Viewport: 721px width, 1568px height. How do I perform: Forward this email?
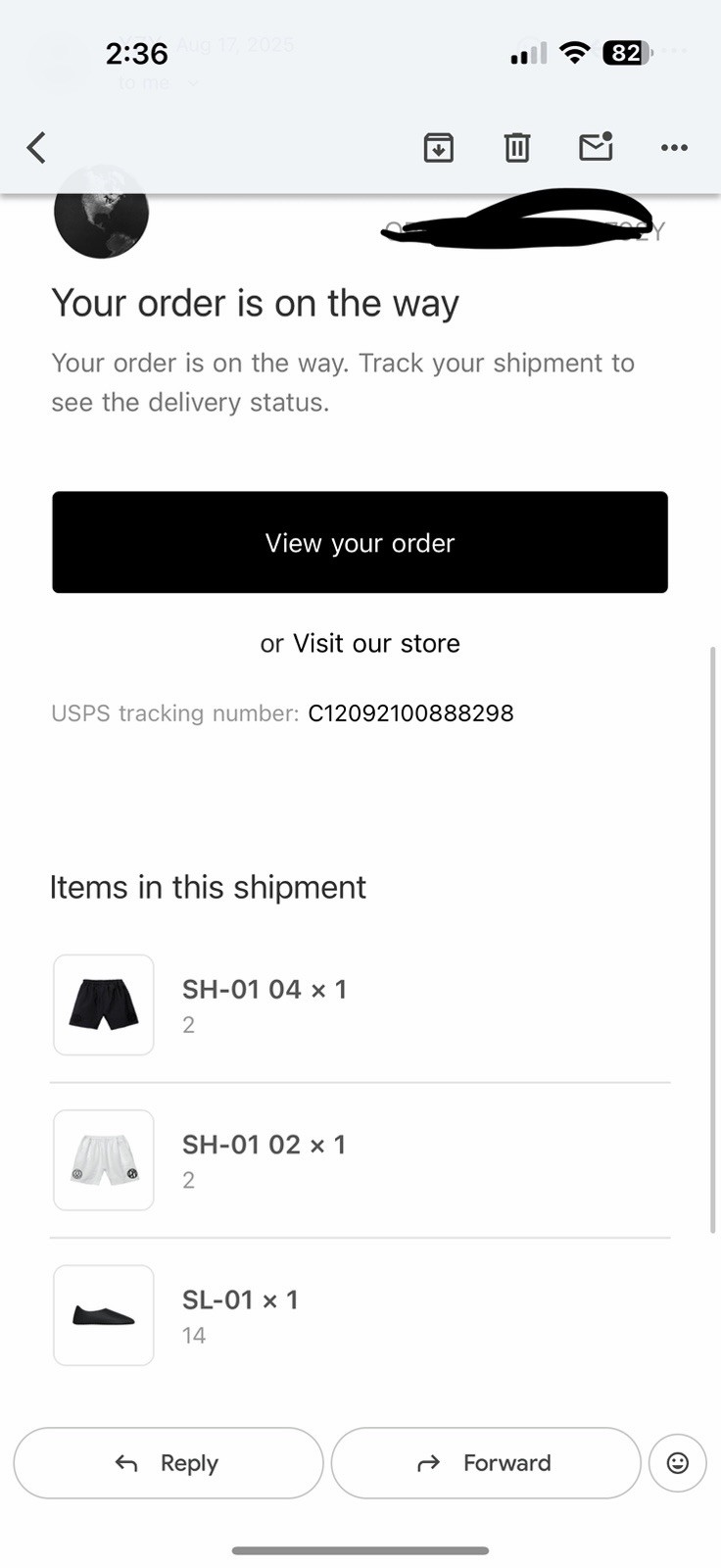(486, 1463)
